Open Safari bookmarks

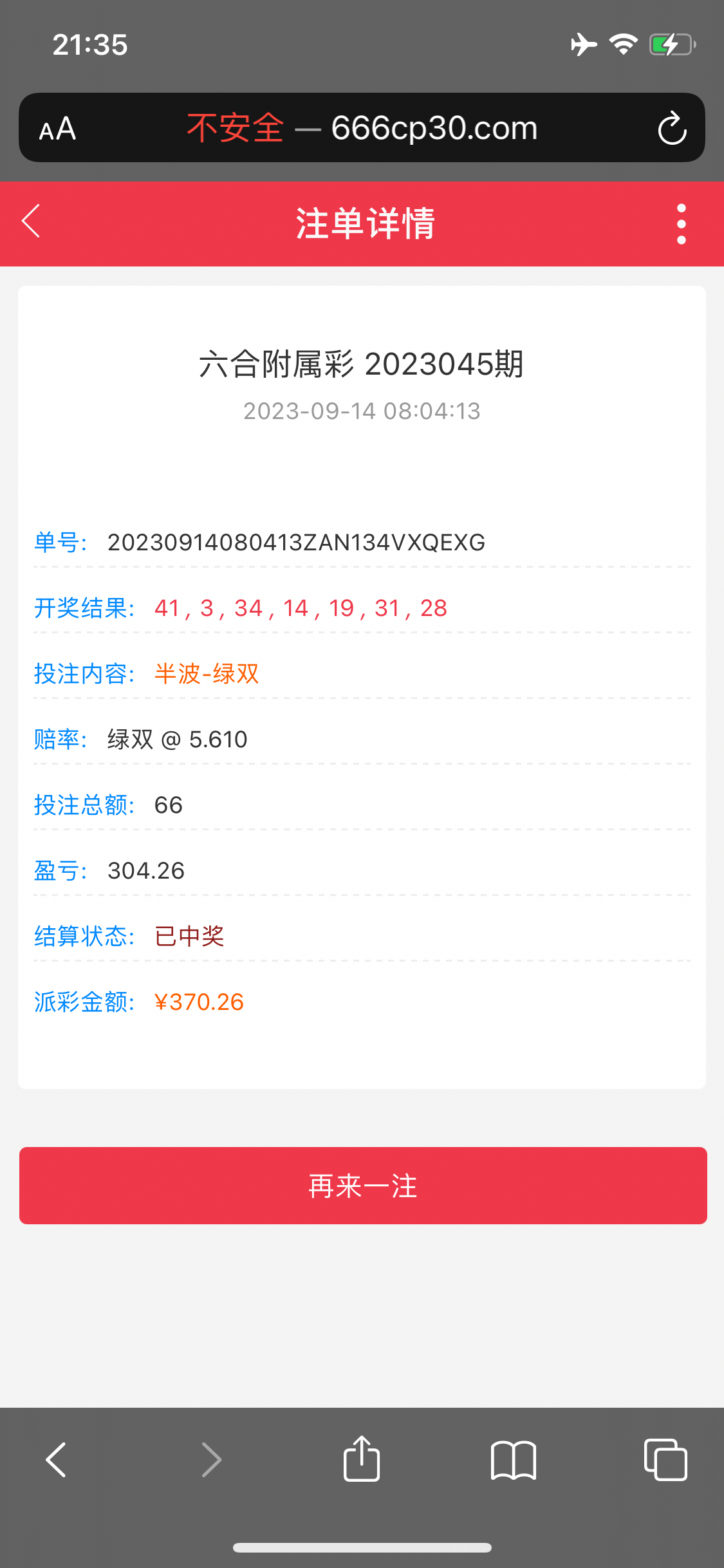(513, 1459)
